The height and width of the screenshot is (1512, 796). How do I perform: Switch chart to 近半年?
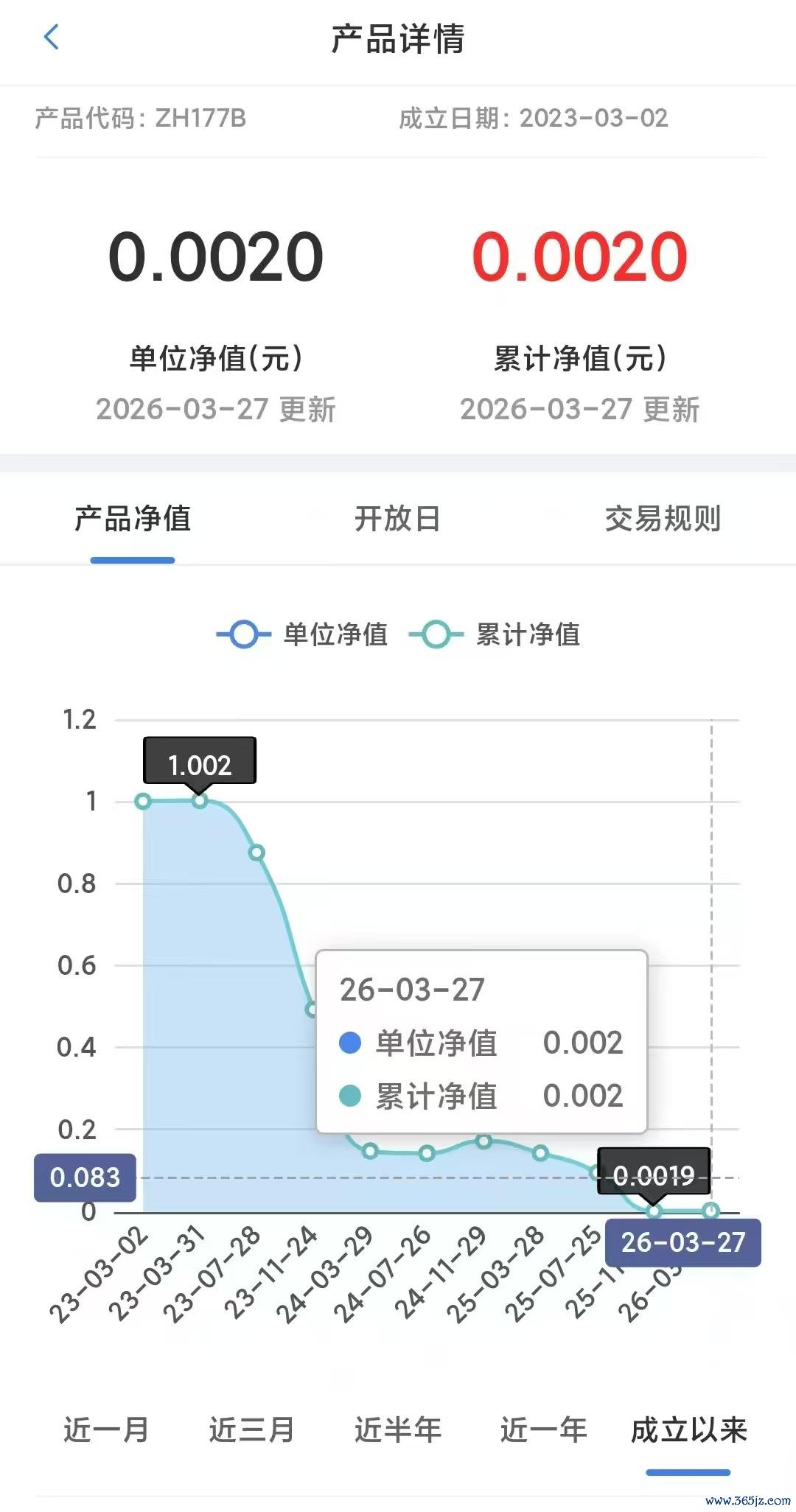(397, 1430)
